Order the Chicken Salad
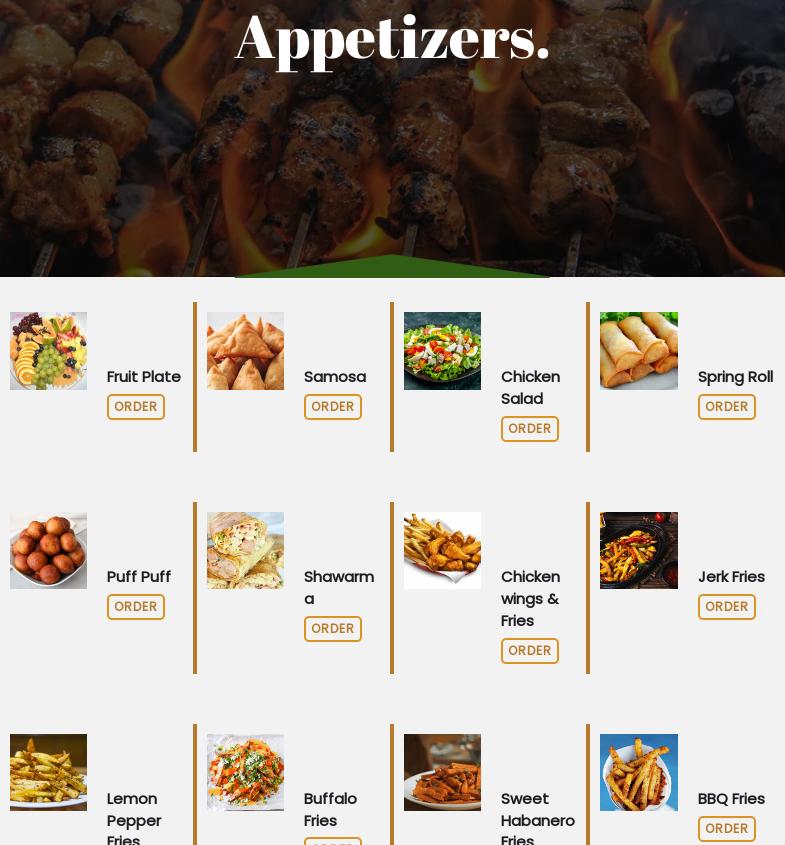Image resolution: width=785 pixels, height=845 pixels. pos(530,429)
